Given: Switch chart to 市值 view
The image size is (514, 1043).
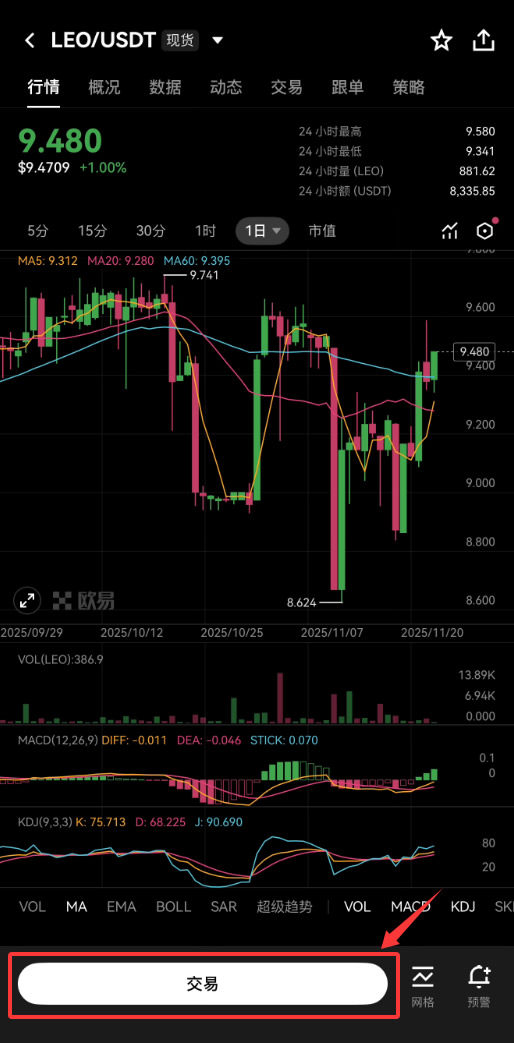Looking at the screenshot, I should tap(322, 231).
